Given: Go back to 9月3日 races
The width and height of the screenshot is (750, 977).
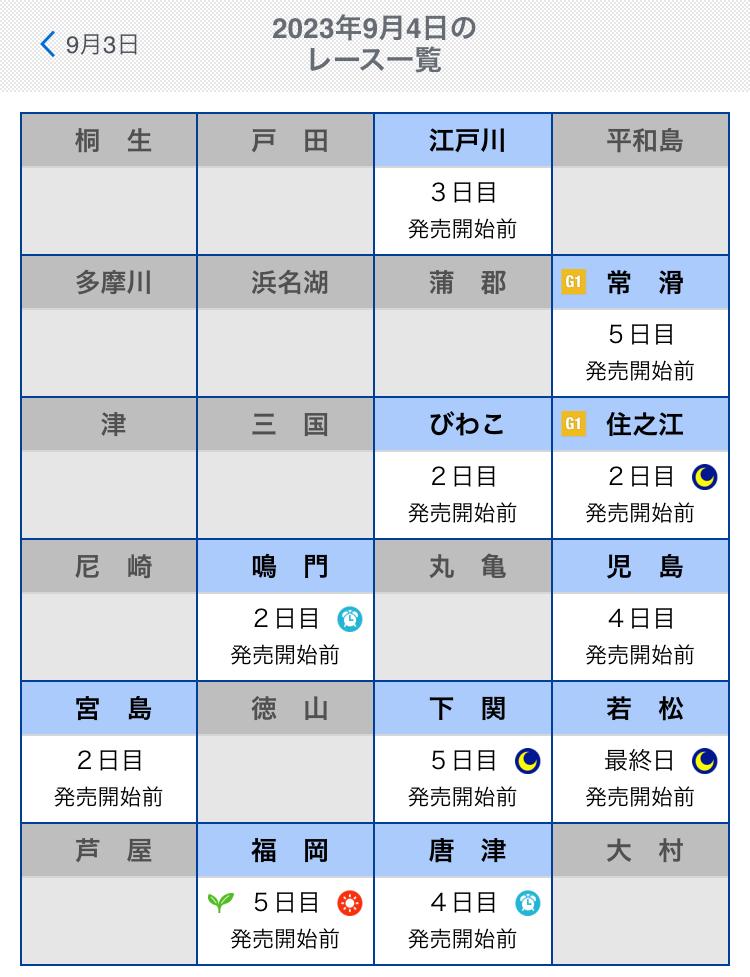Looking at the screenshot, I should point(89,45).
